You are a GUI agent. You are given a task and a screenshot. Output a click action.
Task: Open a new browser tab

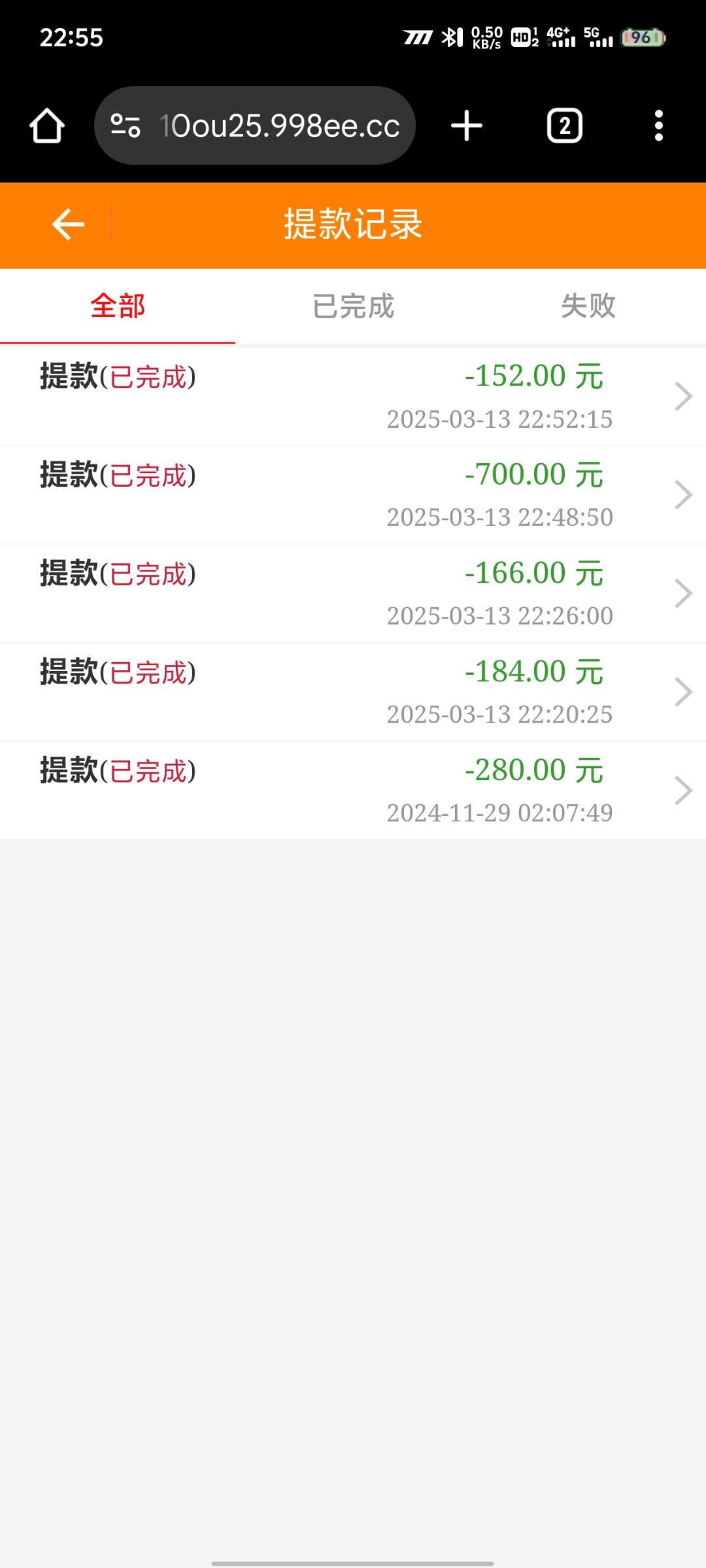click(x=467, y=125)
